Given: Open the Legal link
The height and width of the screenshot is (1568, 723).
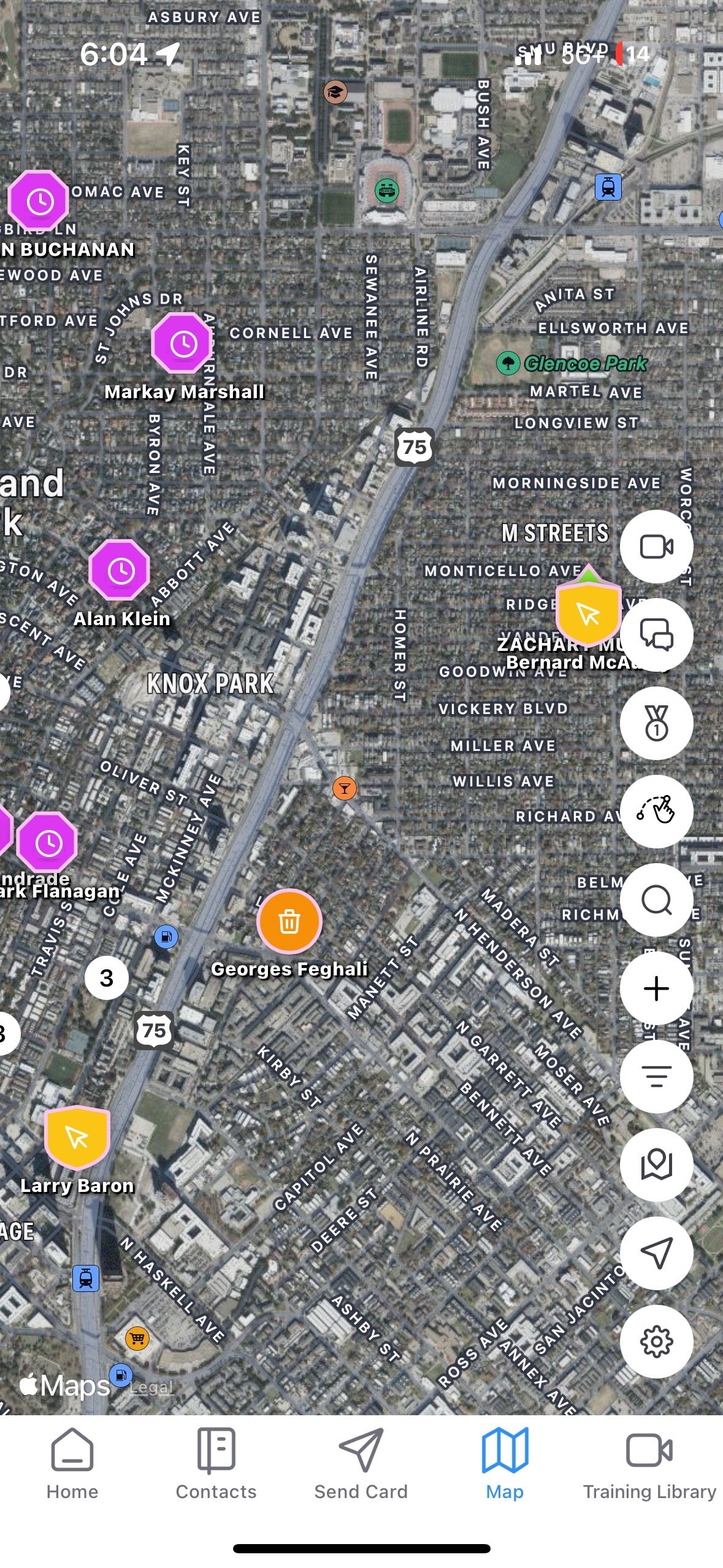Looking at the screenshot, I should pyautogui.click(x=151, y=1387).
